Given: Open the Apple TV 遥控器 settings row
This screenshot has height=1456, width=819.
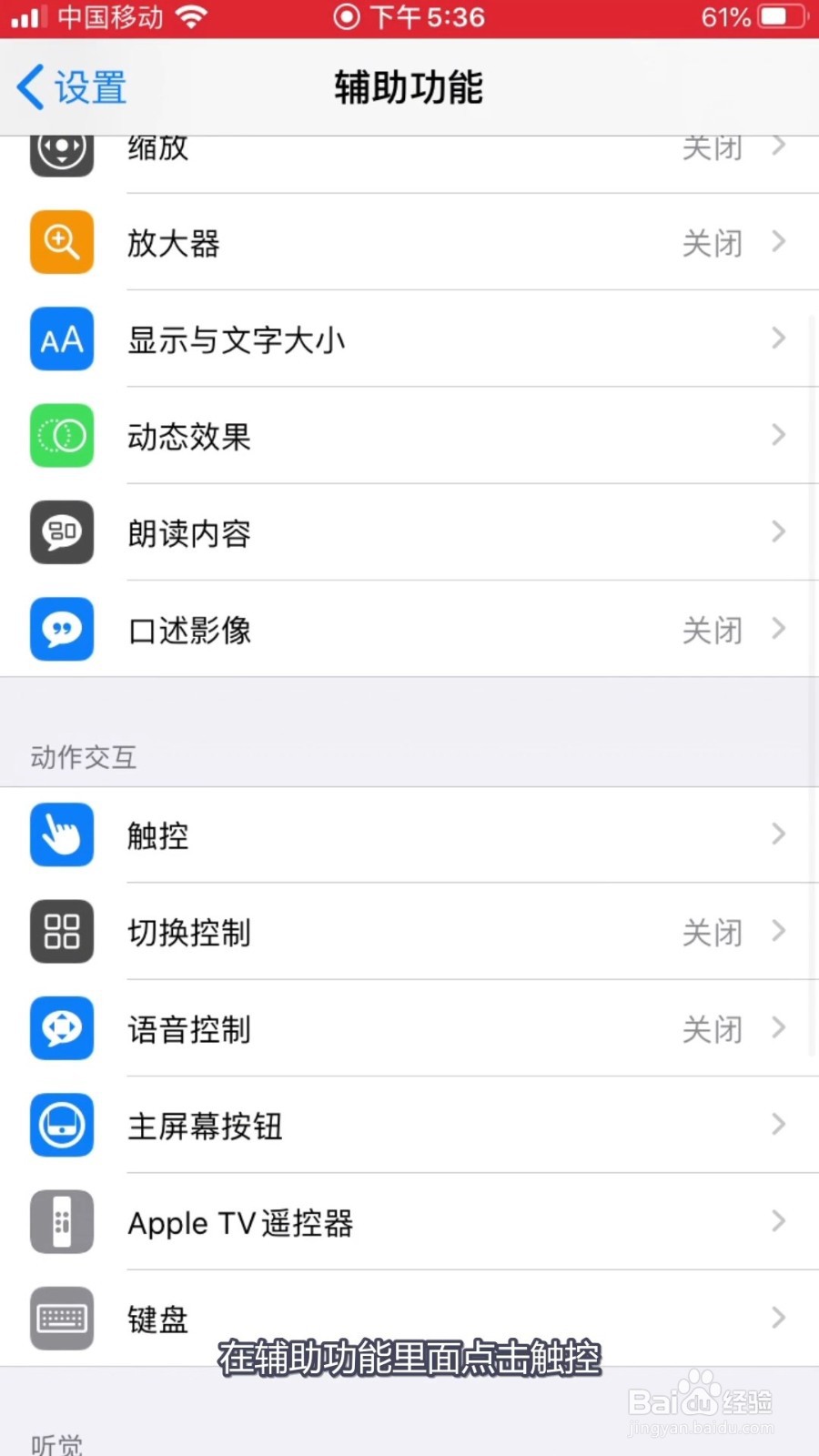Looking at the screenshot, I should (x=409, y=1222).
